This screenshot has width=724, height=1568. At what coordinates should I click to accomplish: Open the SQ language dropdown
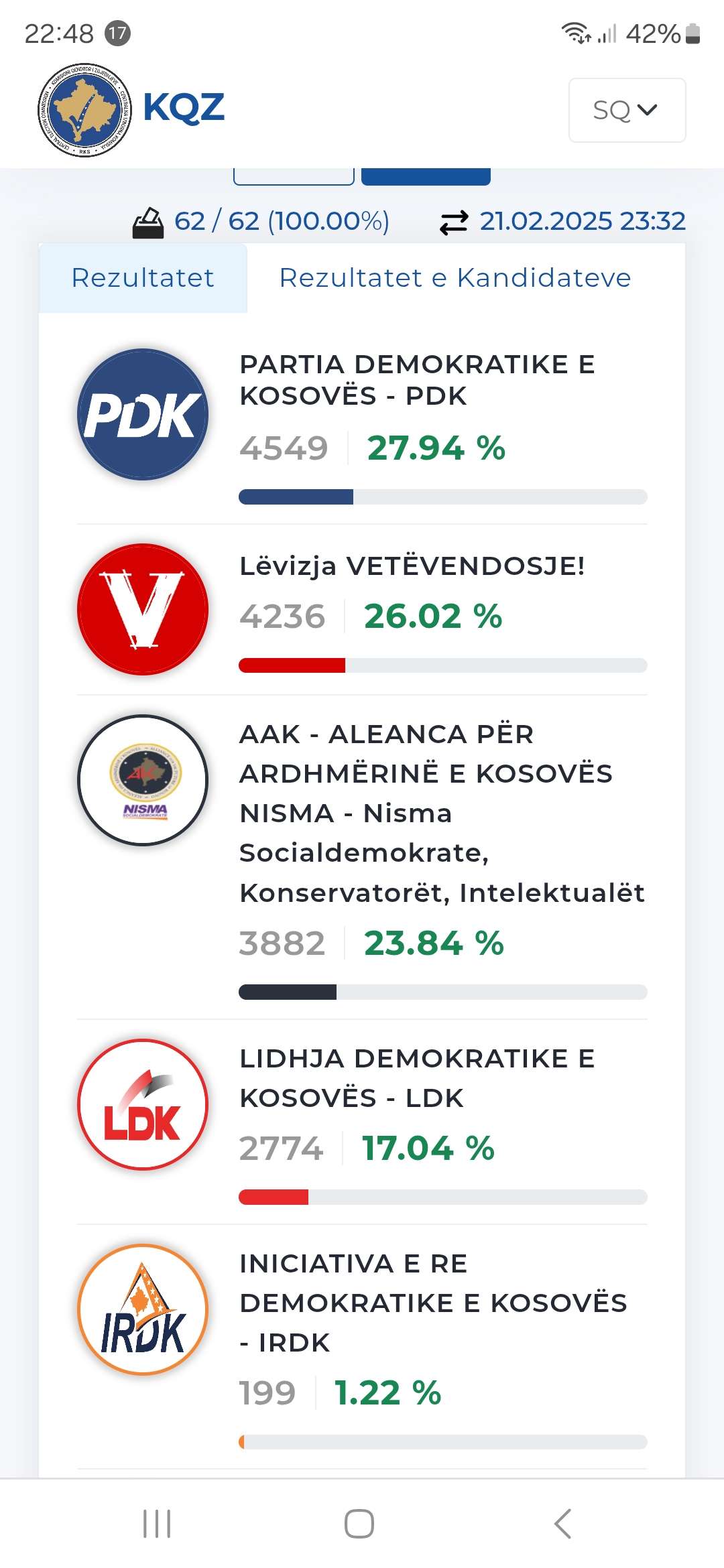coord(627,110)
